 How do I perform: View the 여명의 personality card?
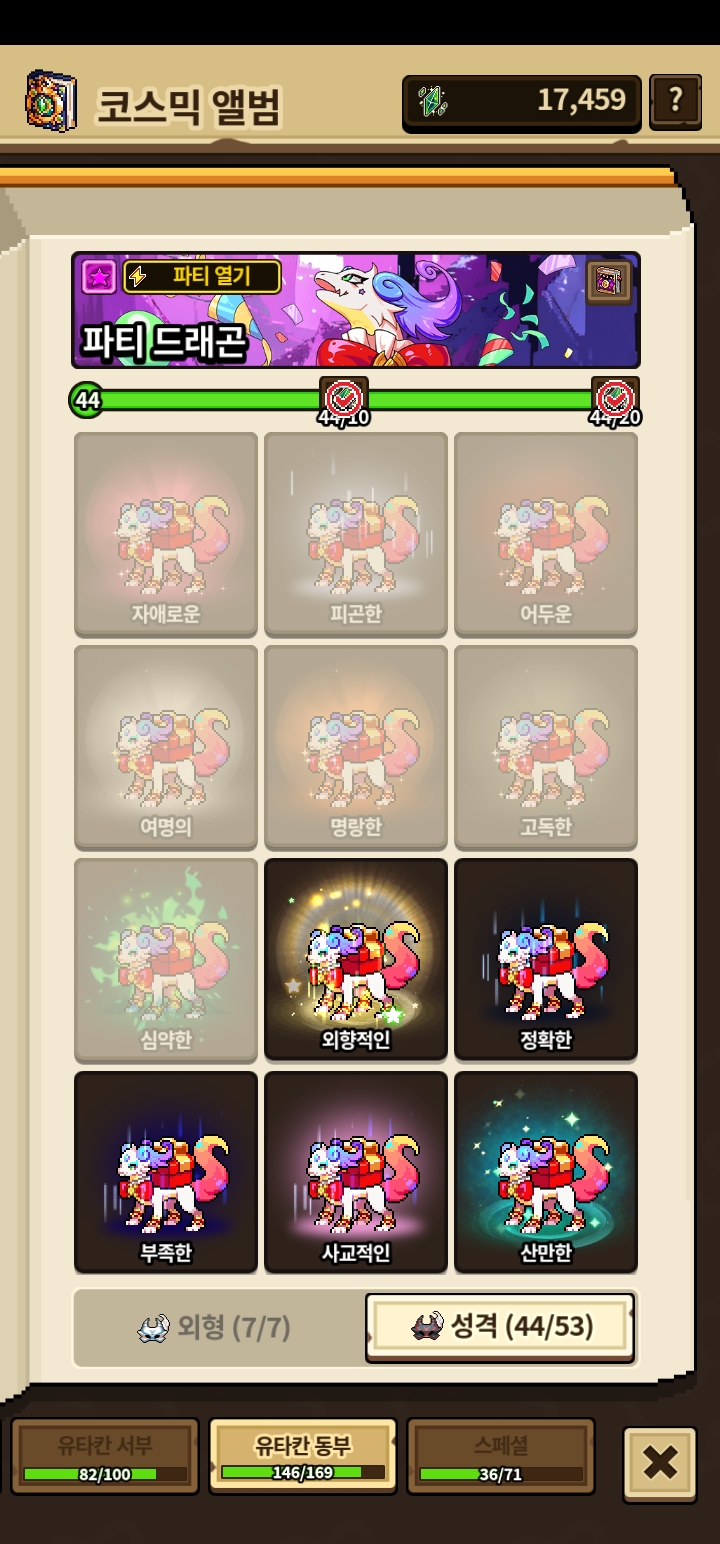point(166,748)
